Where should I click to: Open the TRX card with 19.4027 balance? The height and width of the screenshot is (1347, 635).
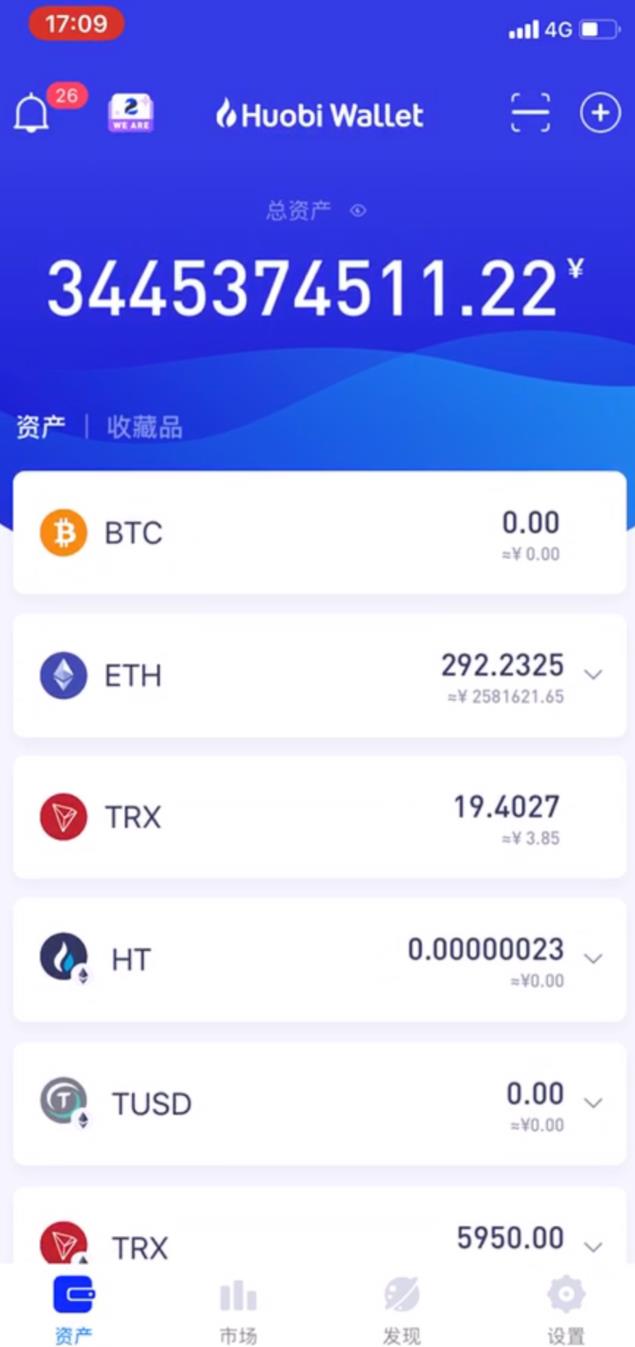pyautogui.click(x=319, y=818)
